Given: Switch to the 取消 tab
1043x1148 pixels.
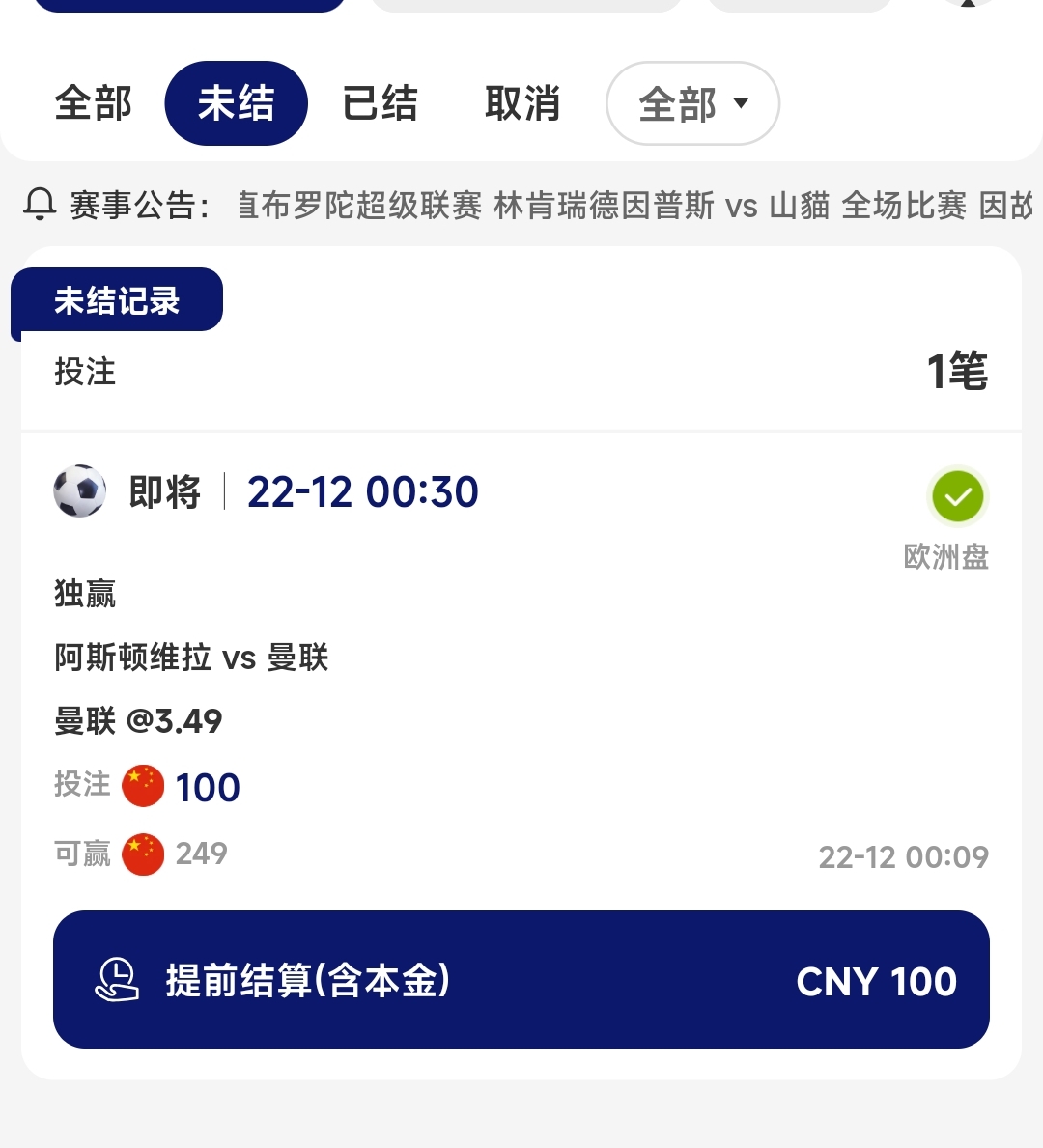Looking at the screenshot, I should click(522, 103).
